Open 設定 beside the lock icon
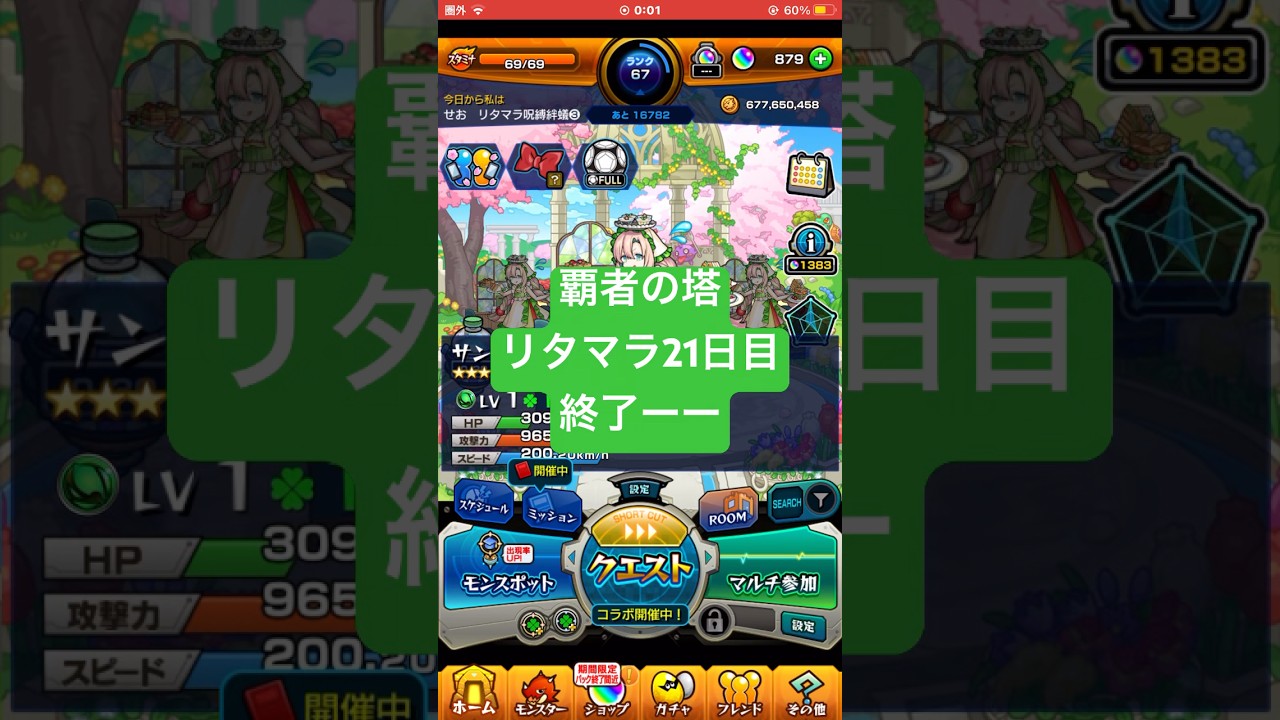1280x720 pixels. click(803, 625)
